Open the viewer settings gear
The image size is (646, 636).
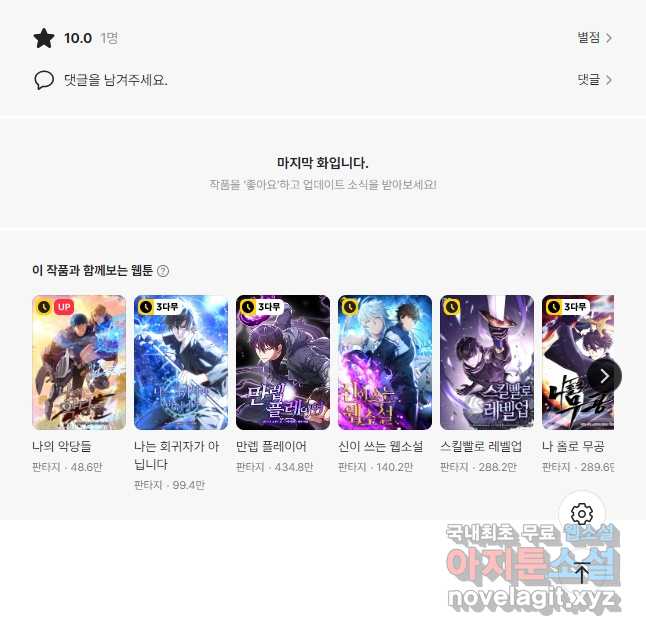coord(582,515)
